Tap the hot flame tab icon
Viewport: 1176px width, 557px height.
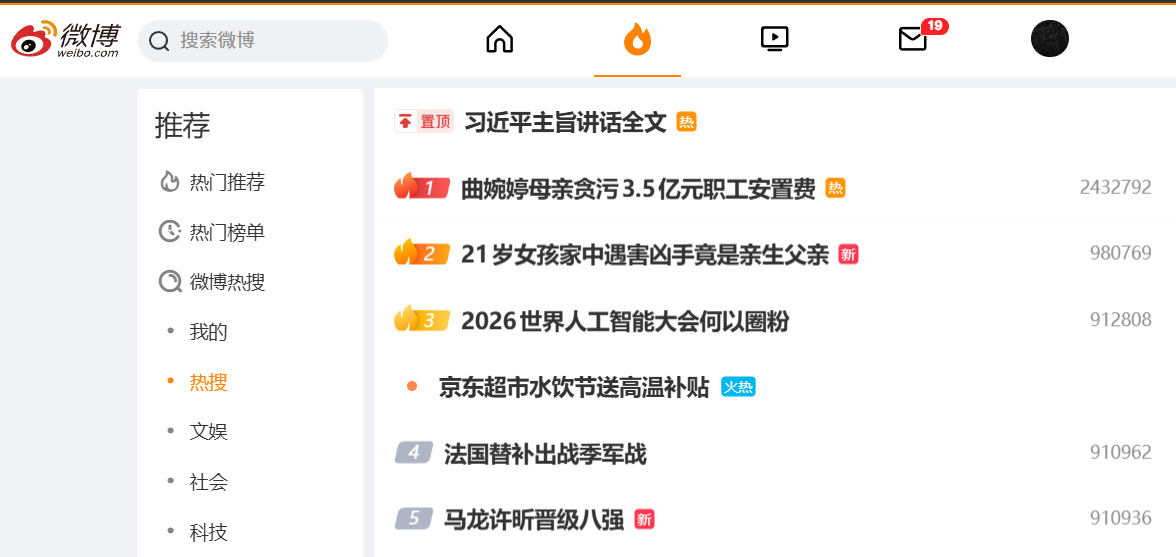coord(638,39)
